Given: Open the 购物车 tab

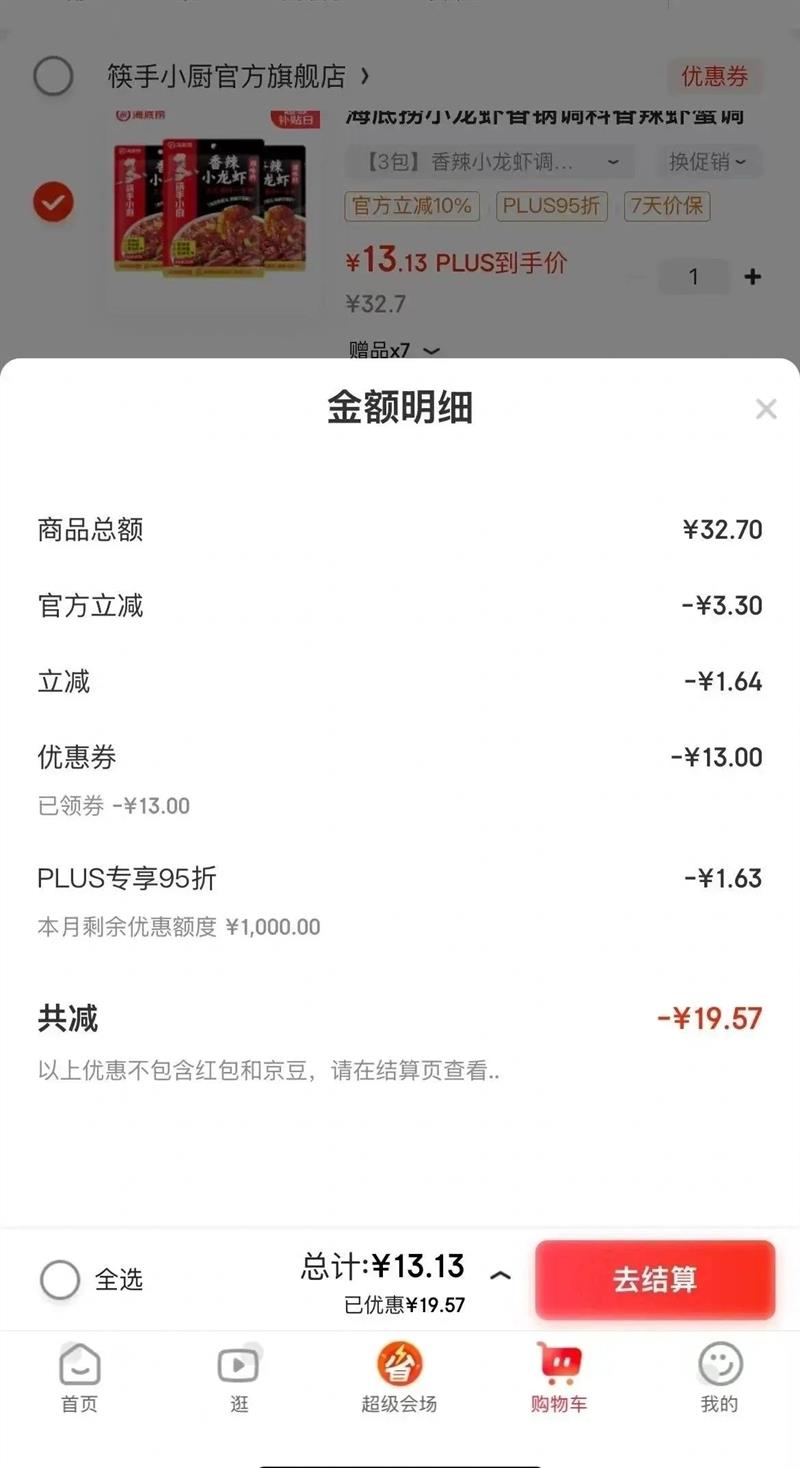Looking at the screenshot, I should coord(559,1378).
